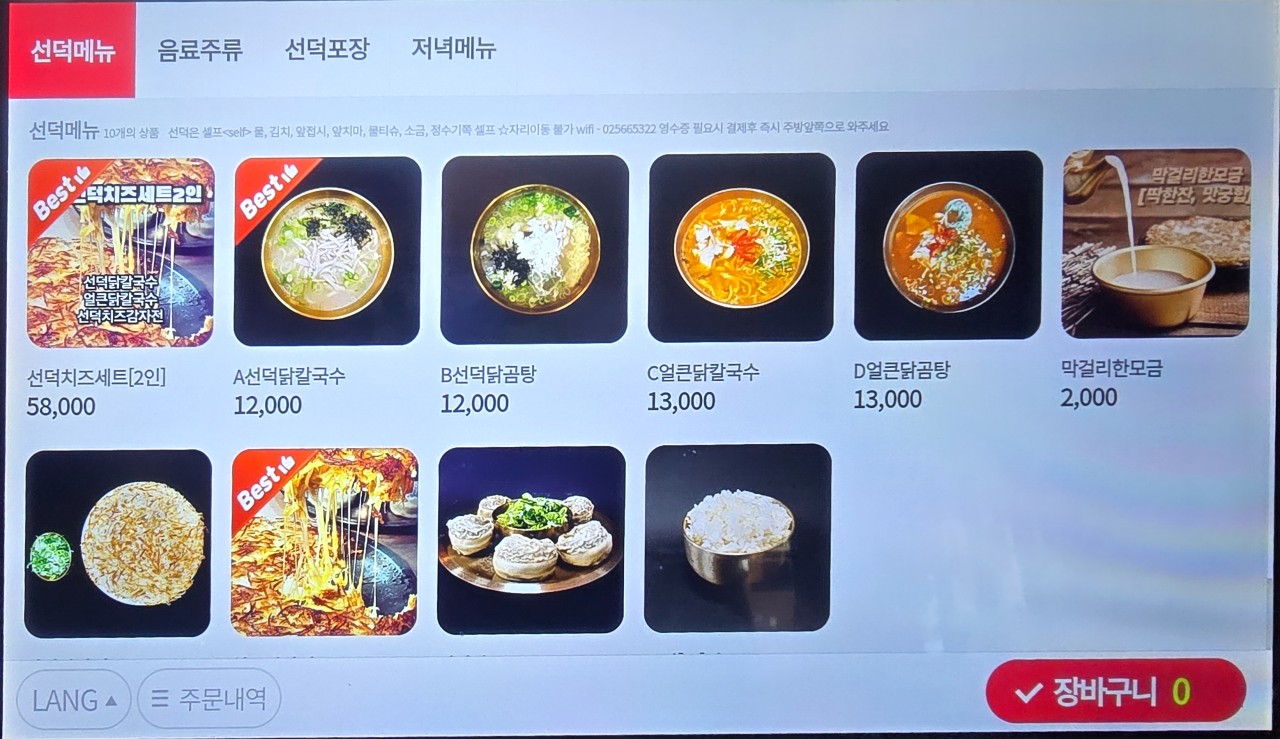View order history with 주문내역

[209, 699]
